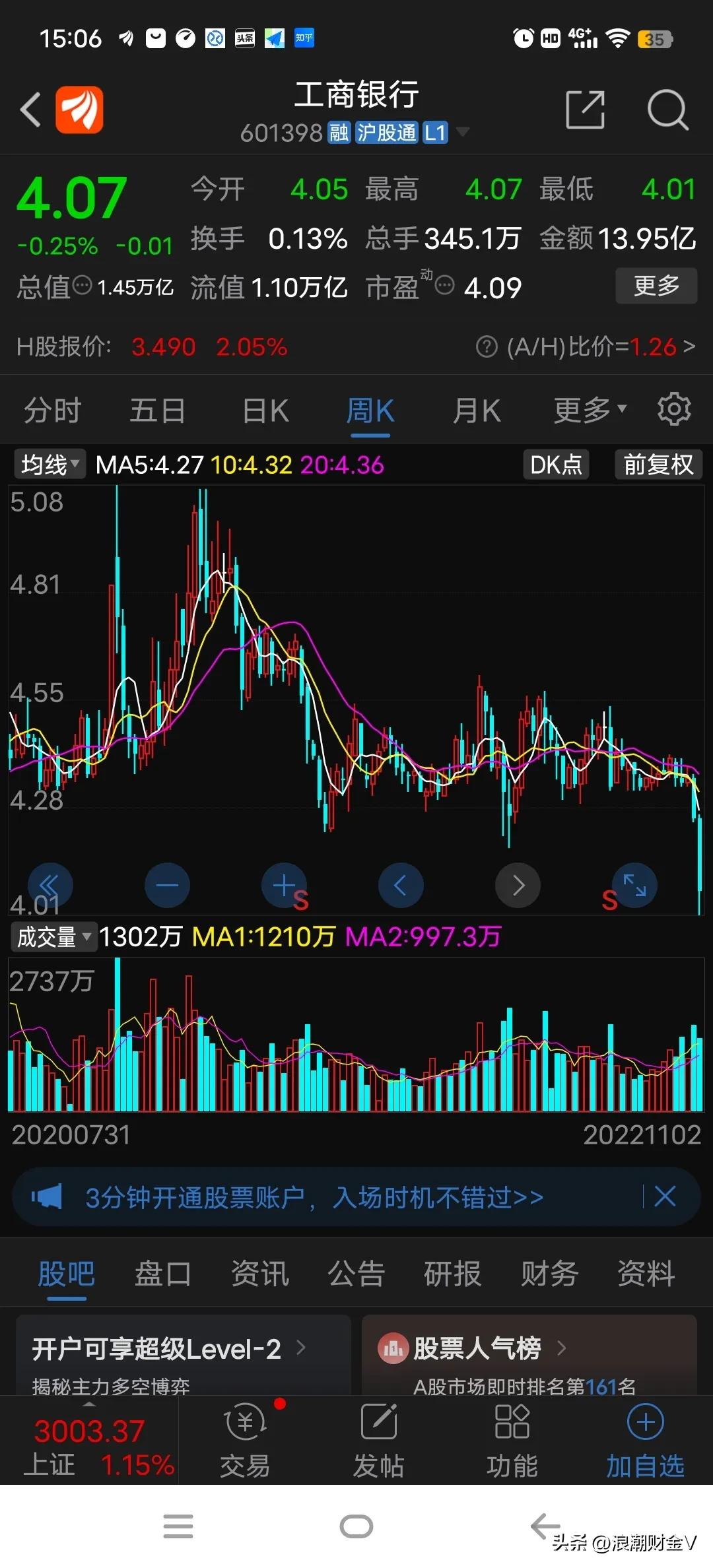
Task: Open the share icon at top right
Action: [585, 109]
